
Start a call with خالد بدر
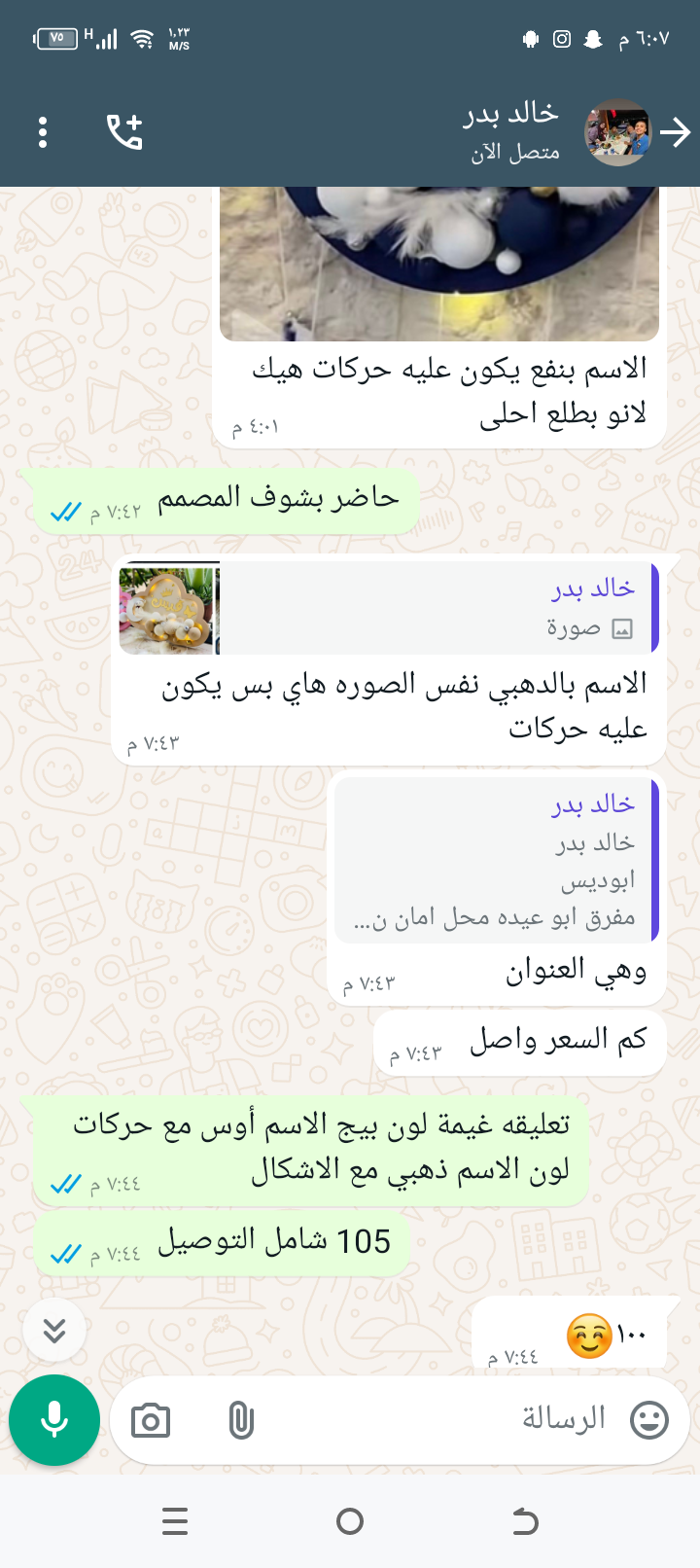coord(124,132)
